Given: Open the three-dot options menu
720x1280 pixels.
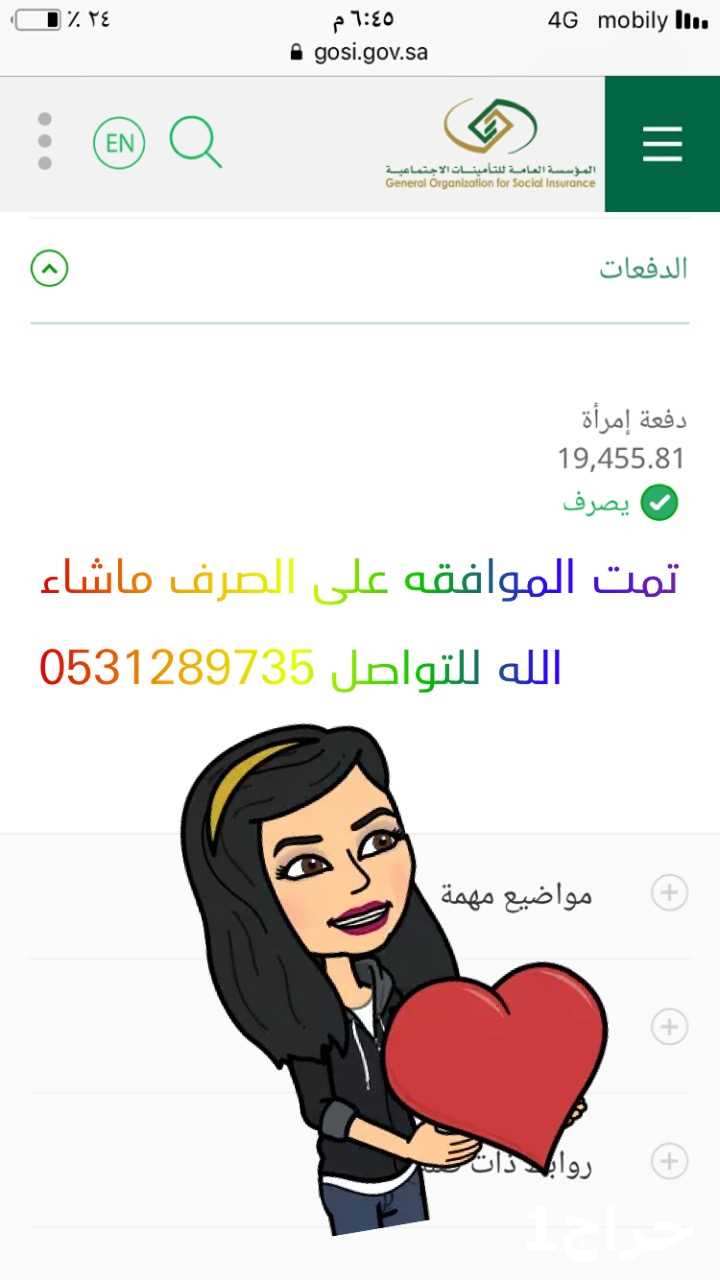Looking at the screenshot, I should (x=44, y=141).
